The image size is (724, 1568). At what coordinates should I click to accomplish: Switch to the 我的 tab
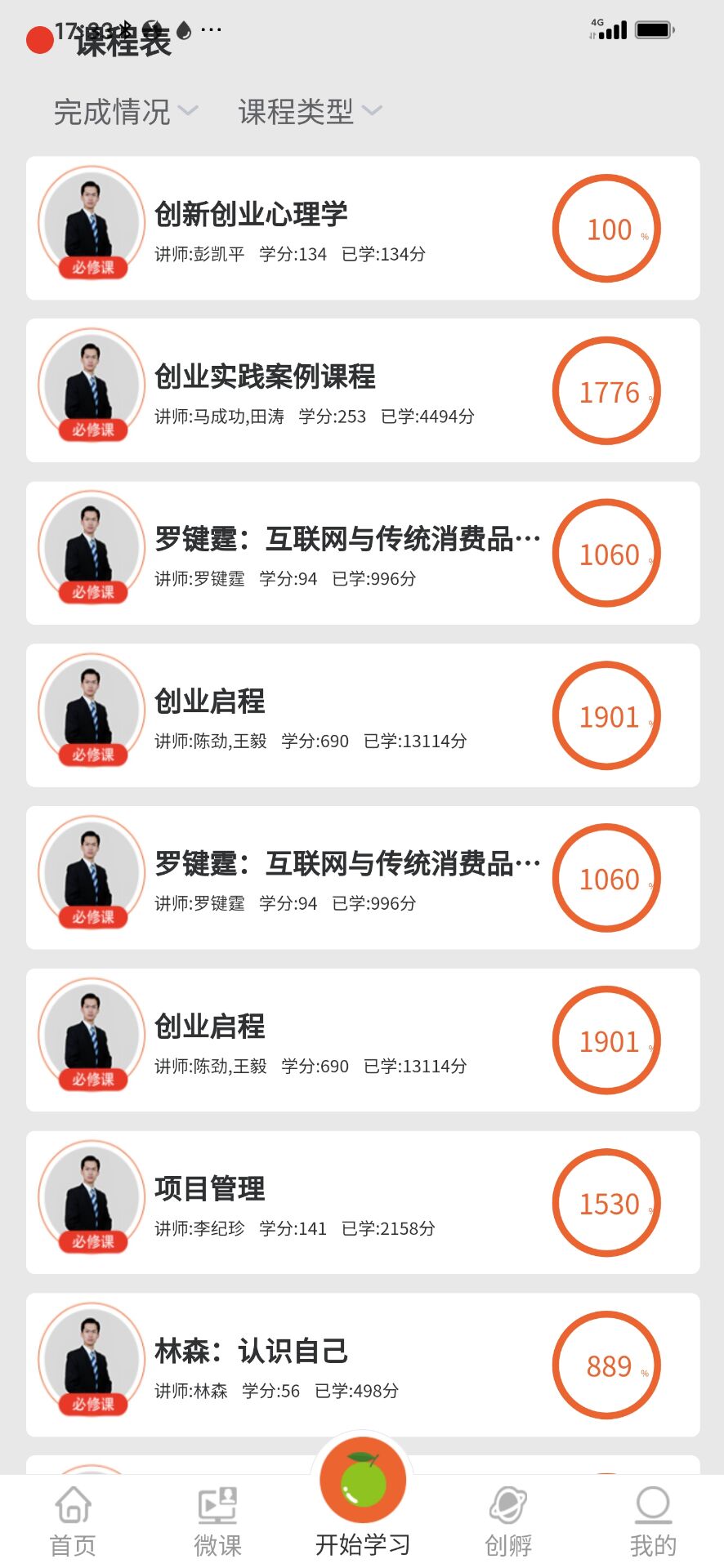(x=653, y=1521)
